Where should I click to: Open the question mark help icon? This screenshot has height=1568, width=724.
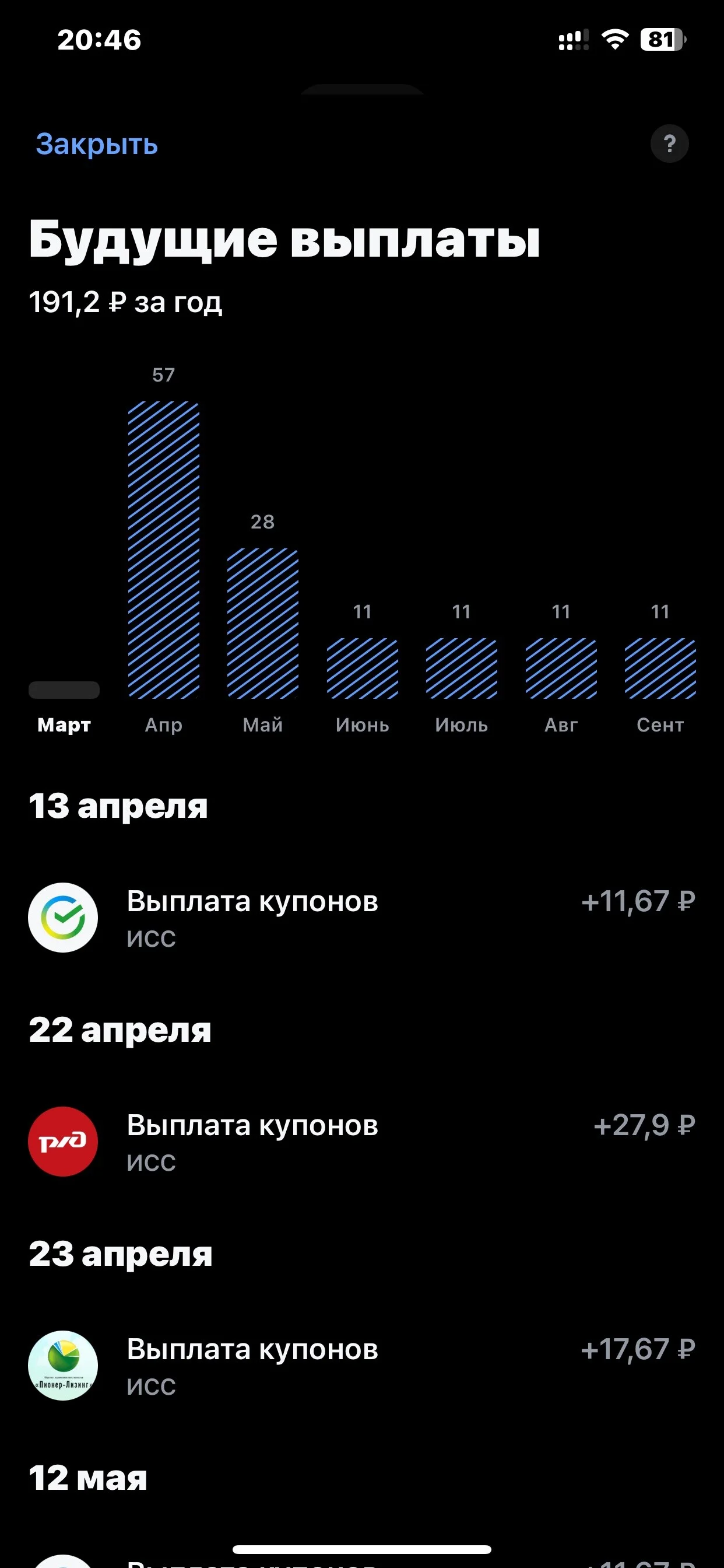click(669, 144)
